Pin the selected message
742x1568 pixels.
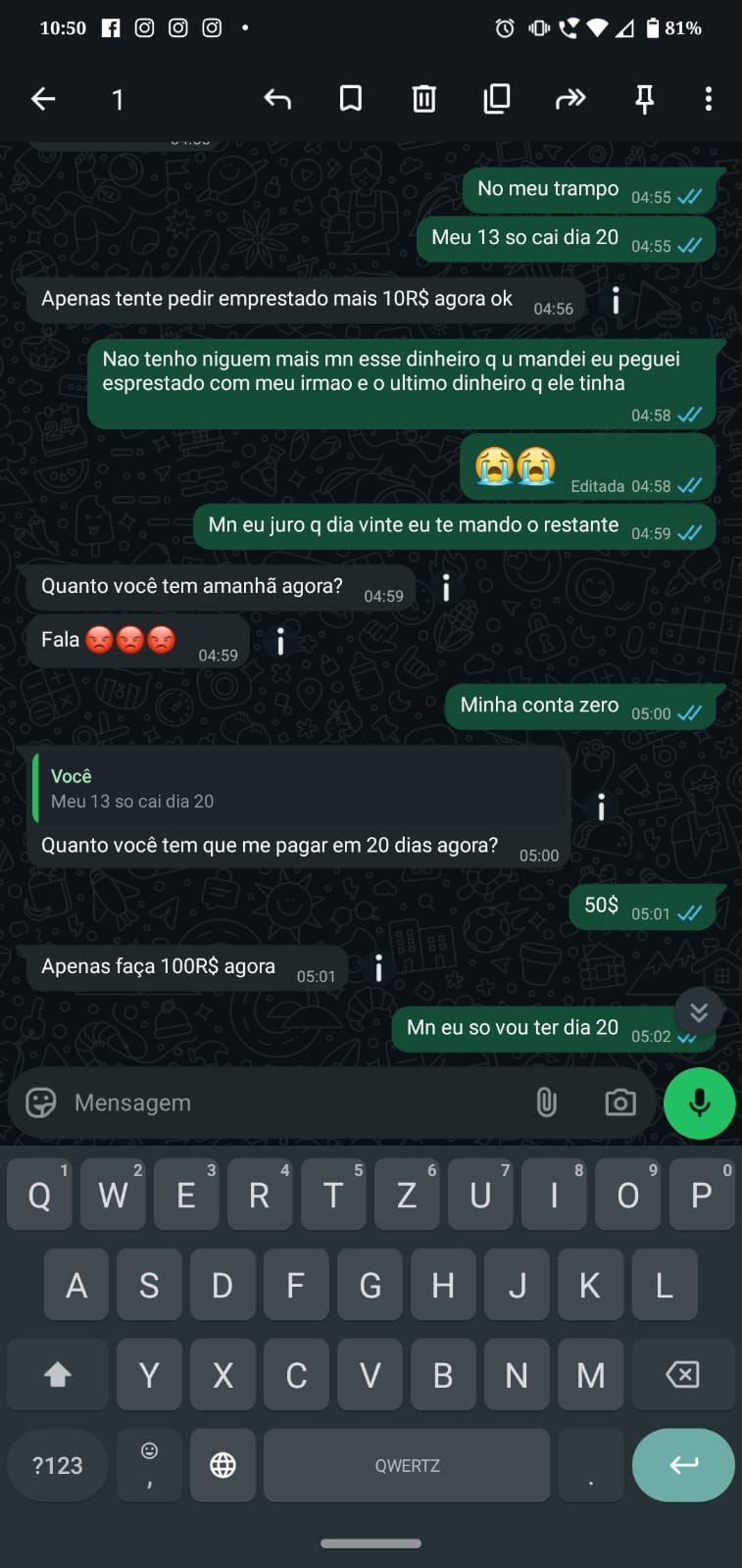[644, 98]
